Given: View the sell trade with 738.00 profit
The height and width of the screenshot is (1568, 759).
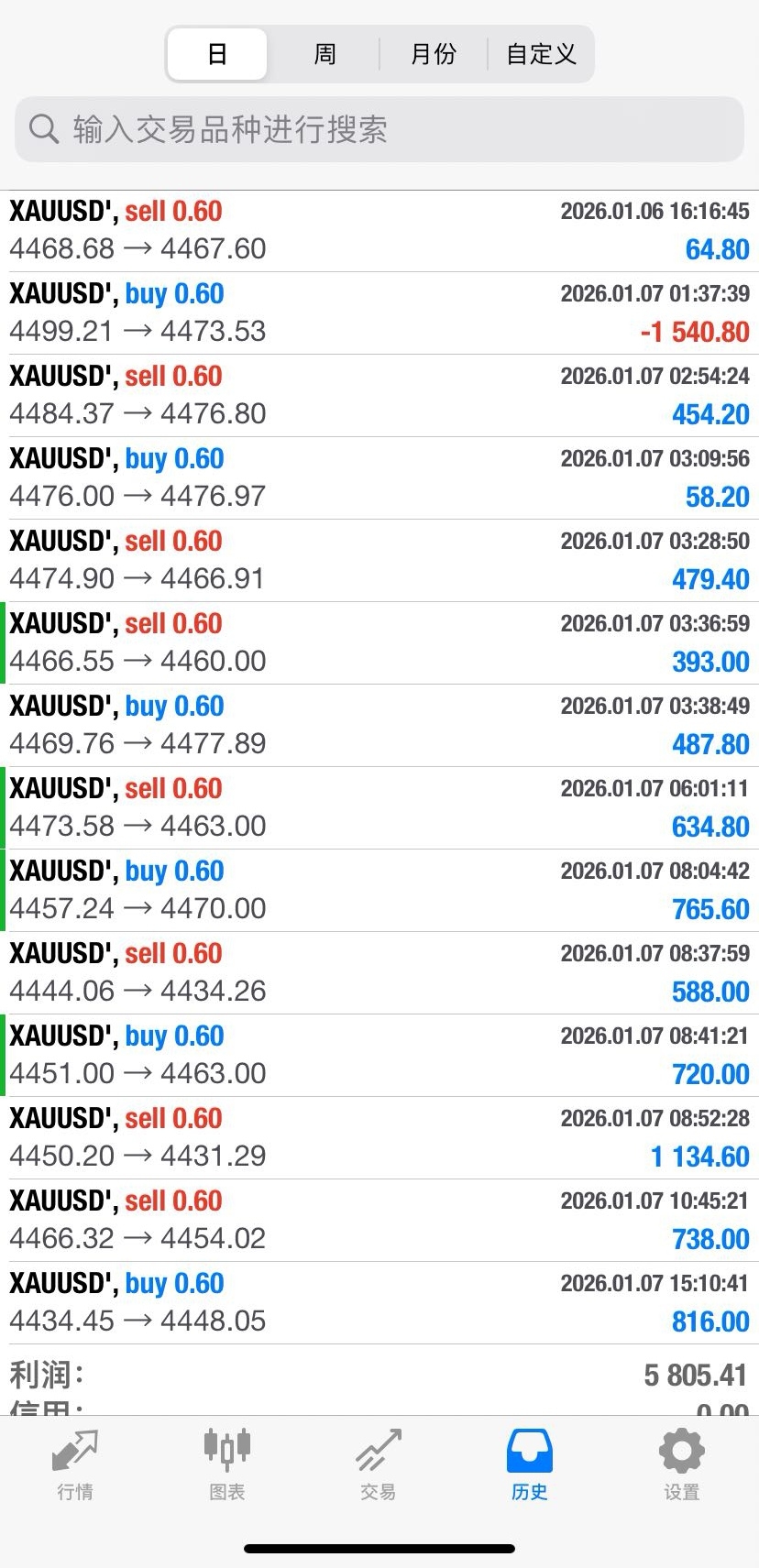Looking at the screenshot, I should coord(379,1220).
